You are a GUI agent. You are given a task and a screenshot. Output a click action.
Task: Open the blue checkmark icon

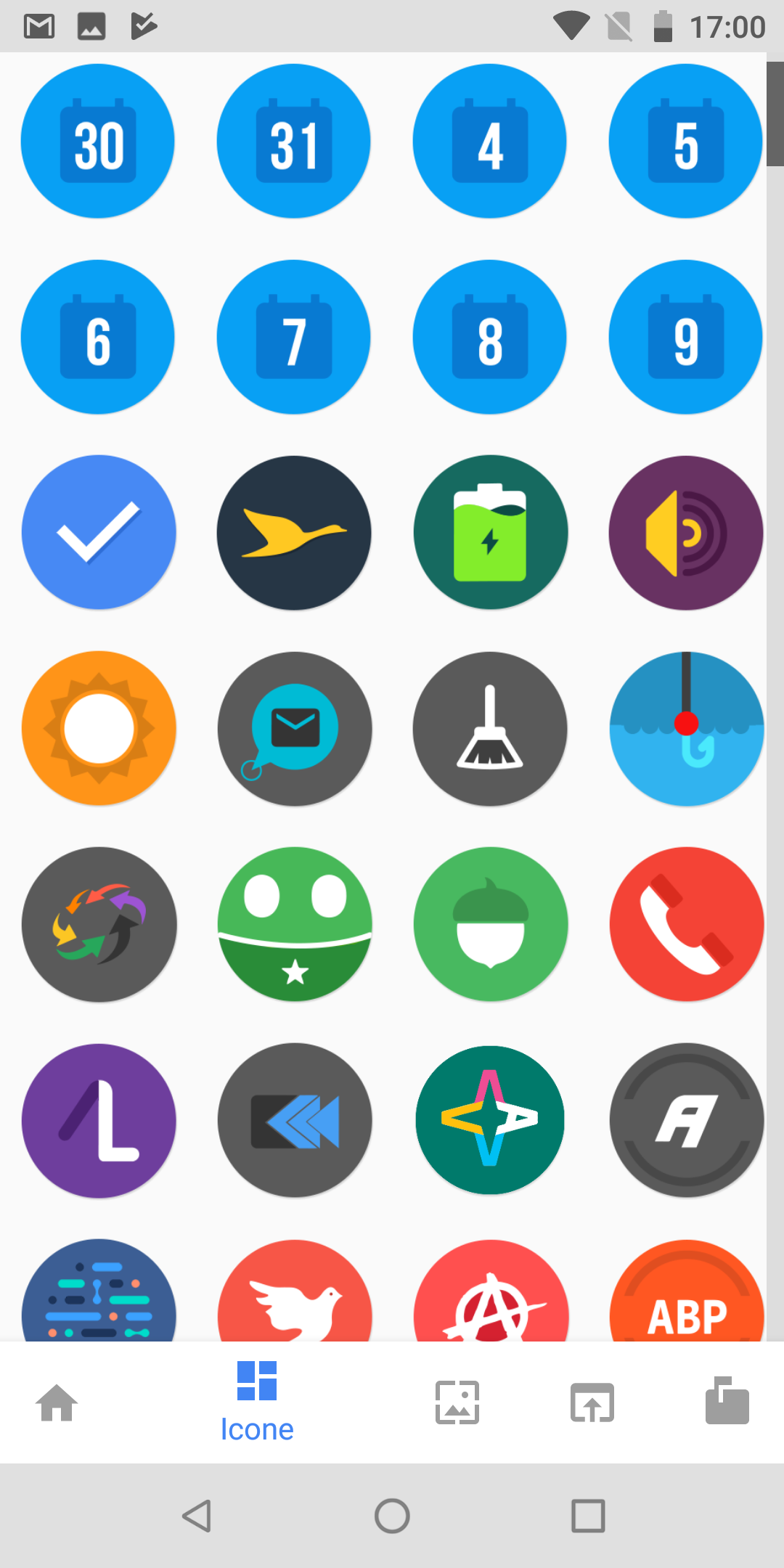(98, 533)
